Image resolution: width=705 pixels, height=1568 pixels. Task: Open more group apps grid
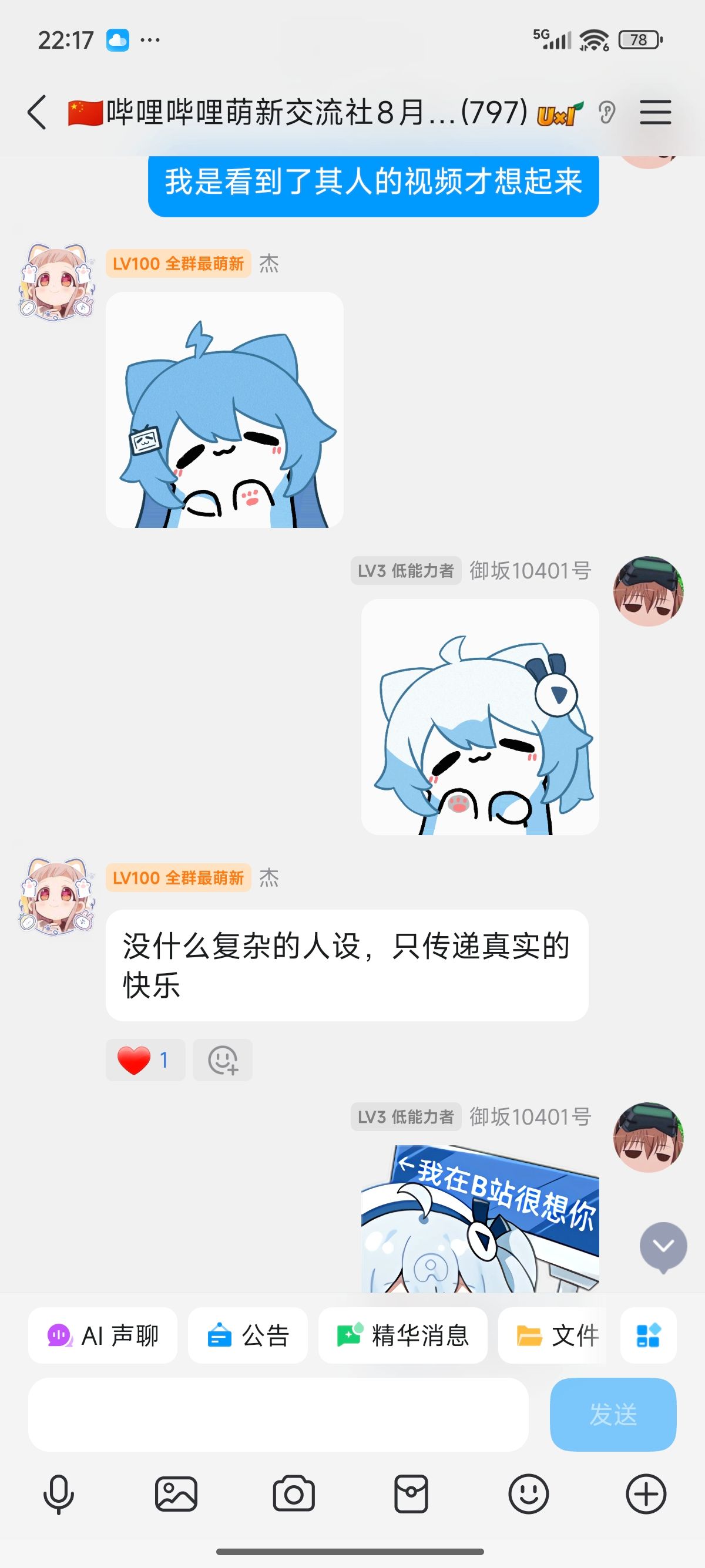(x=648, y=1336)
